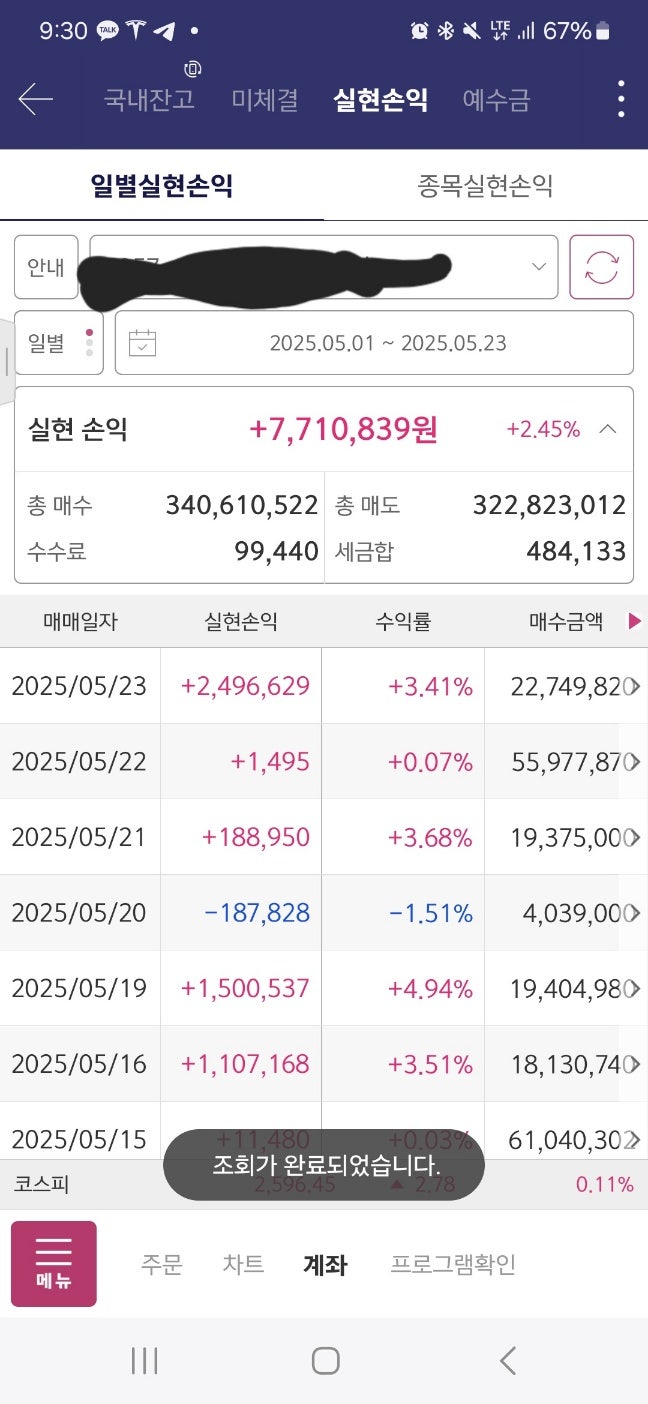The width and height of the screenshot is (648, 1404).
Task: Tap the system home button
Action: (x=325, y=1360)
